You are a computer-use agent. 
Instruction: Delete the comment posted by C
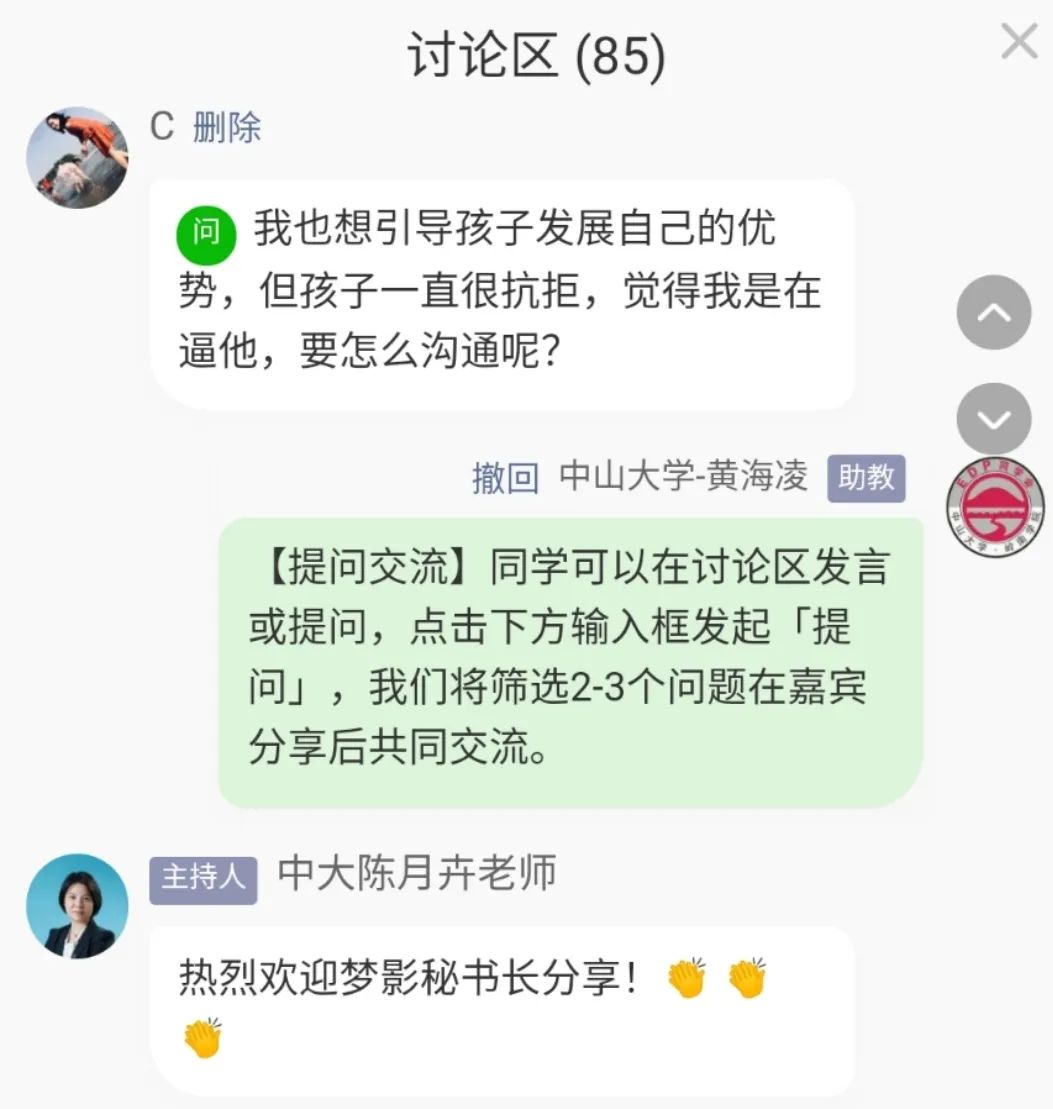(x=227, y=128)
